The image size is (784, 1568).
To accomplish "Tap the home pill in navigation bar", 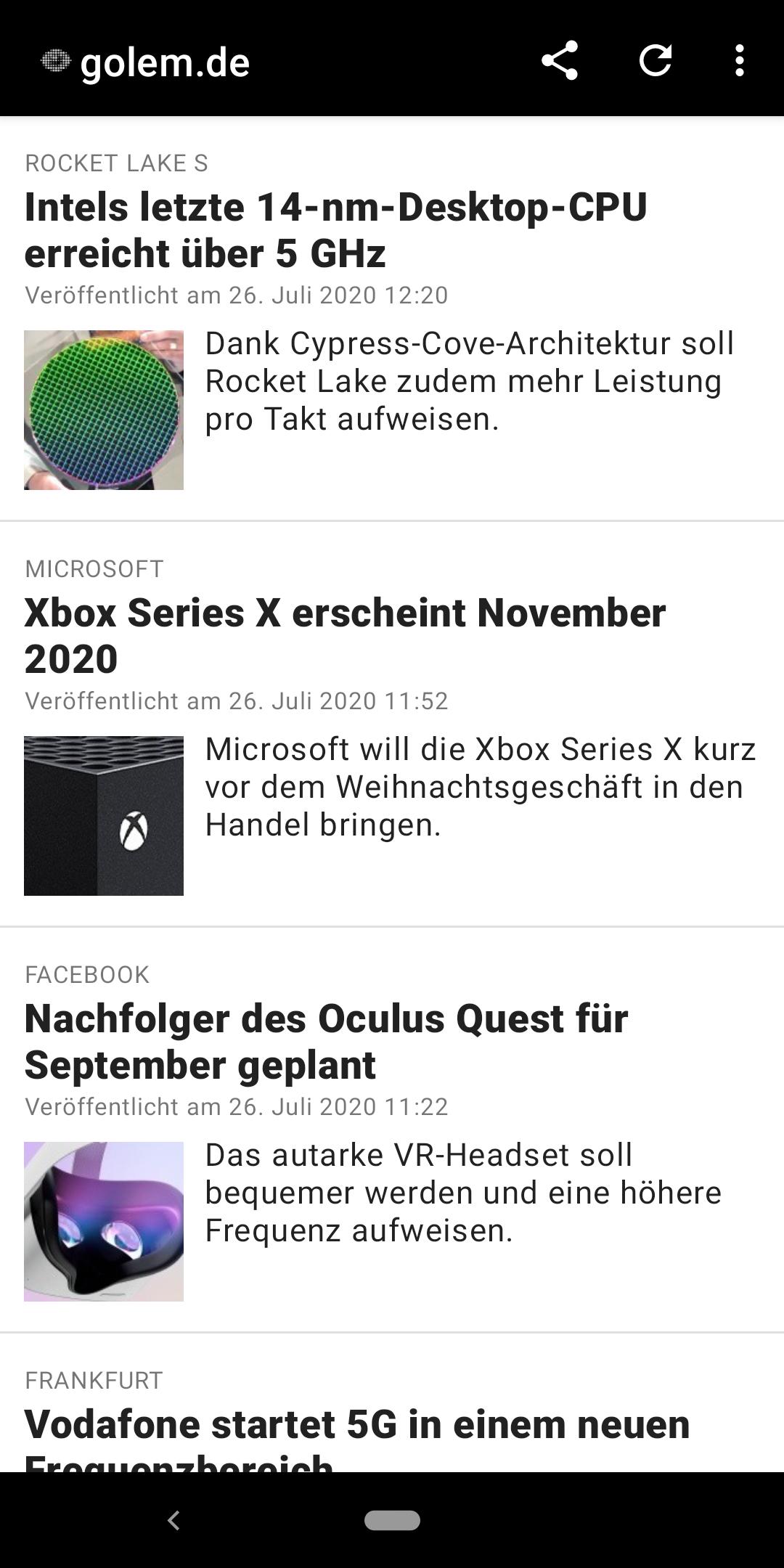I will click(392, 1520).
